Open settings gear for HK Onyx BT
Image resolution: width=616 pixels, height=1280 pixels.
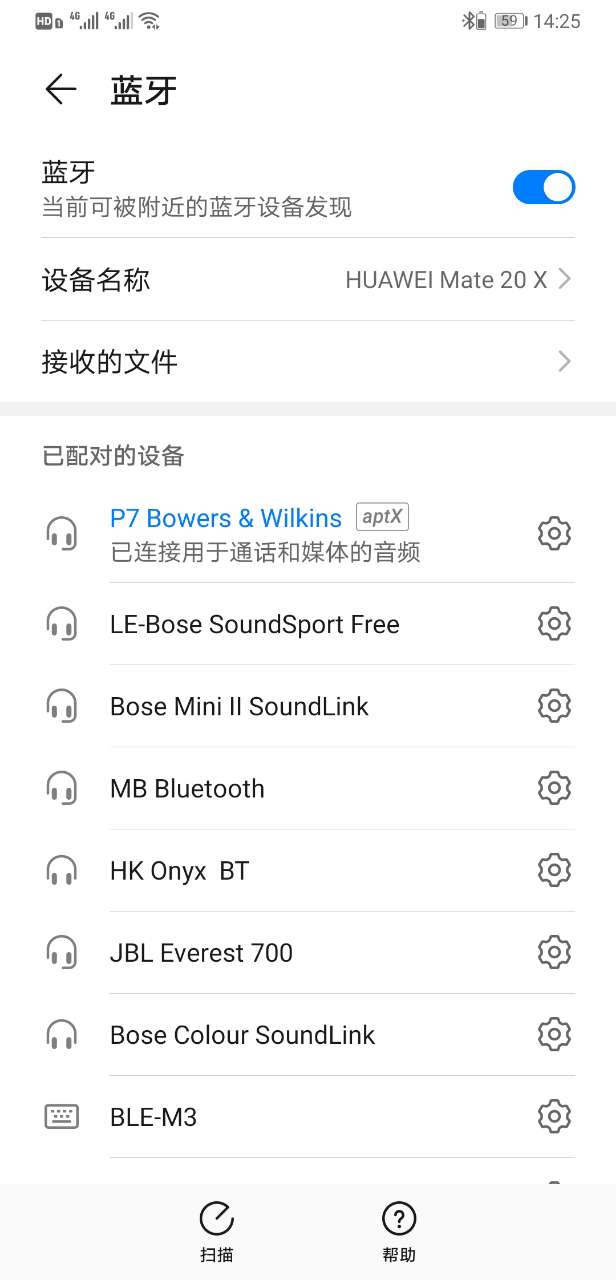click(554, 870)
